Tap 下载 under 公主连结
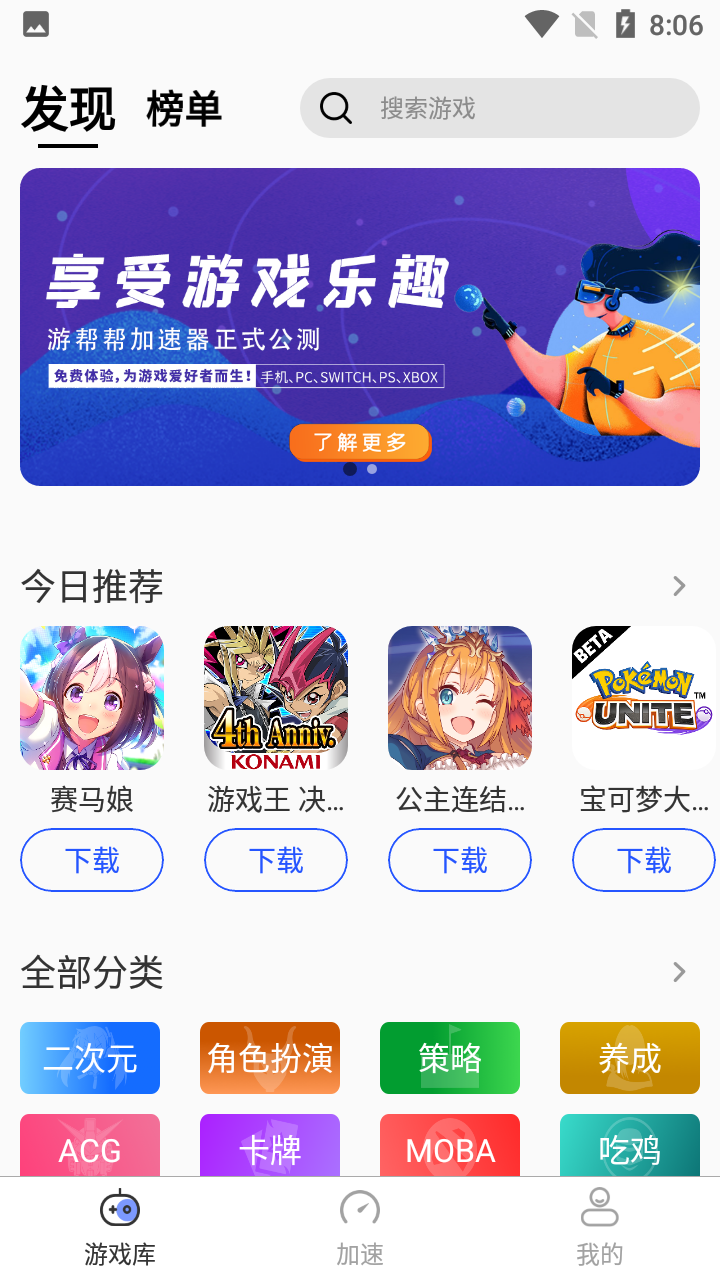This screenshot has width=720, height=1280. (x=460, y=860)
